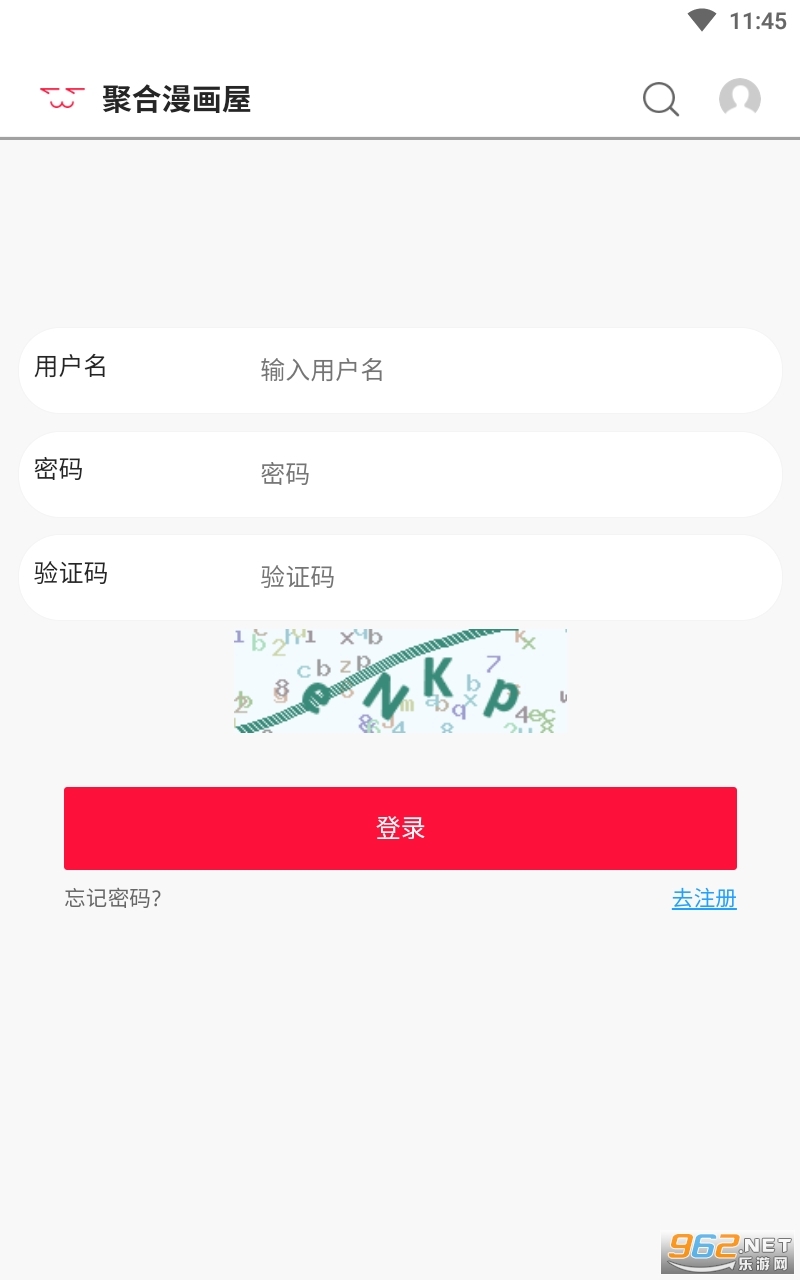Viewport: 800px width, 1280px height.
Task: Click the 聚合漫画屋 title text
Action: pyautogui.click(x=177, y=100)
